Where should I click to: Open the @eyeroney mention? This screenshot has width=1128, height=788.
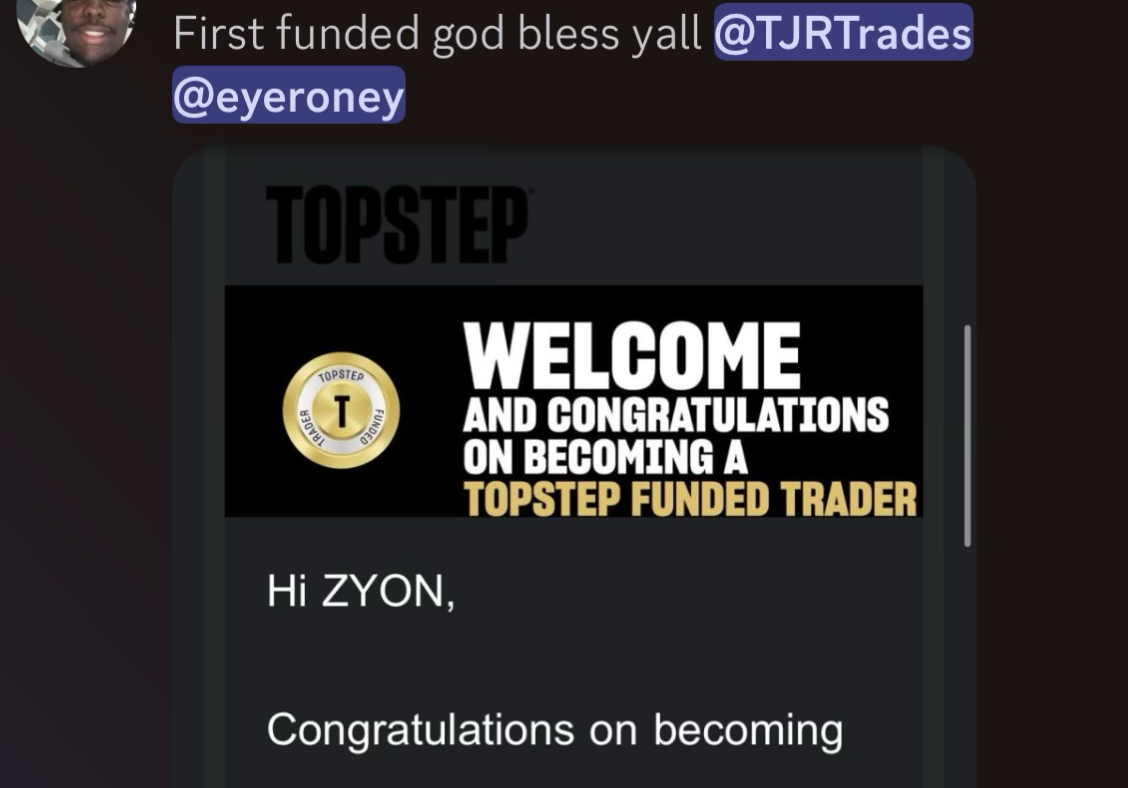point(288,96)
